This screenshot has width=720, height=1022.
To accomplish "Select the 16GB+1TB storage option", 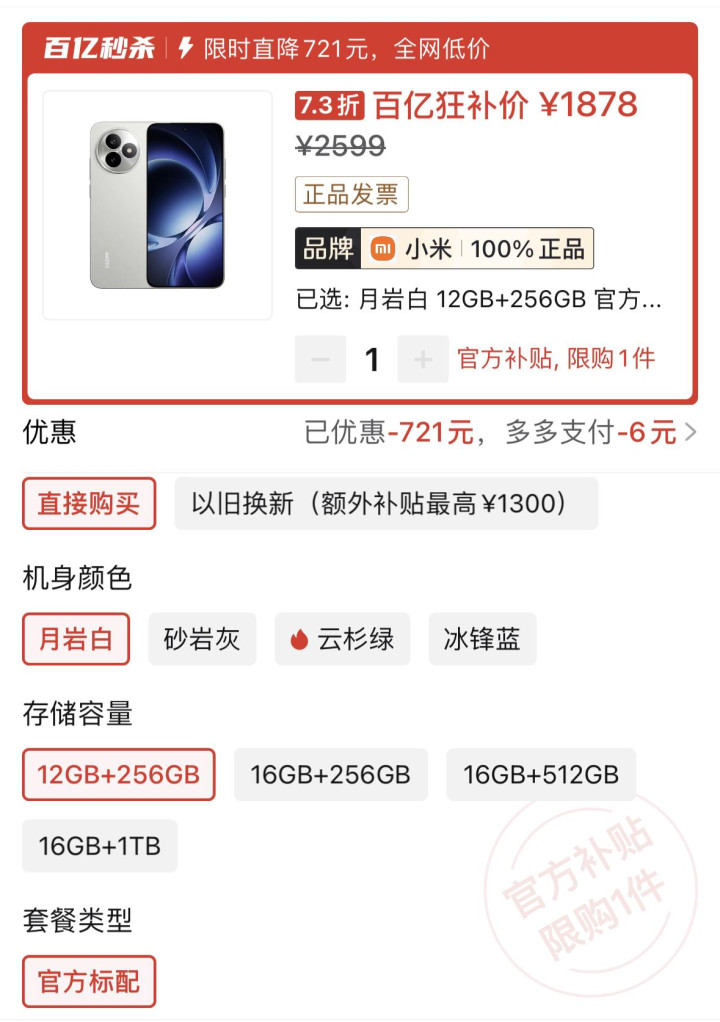I will tap(99, 846).
